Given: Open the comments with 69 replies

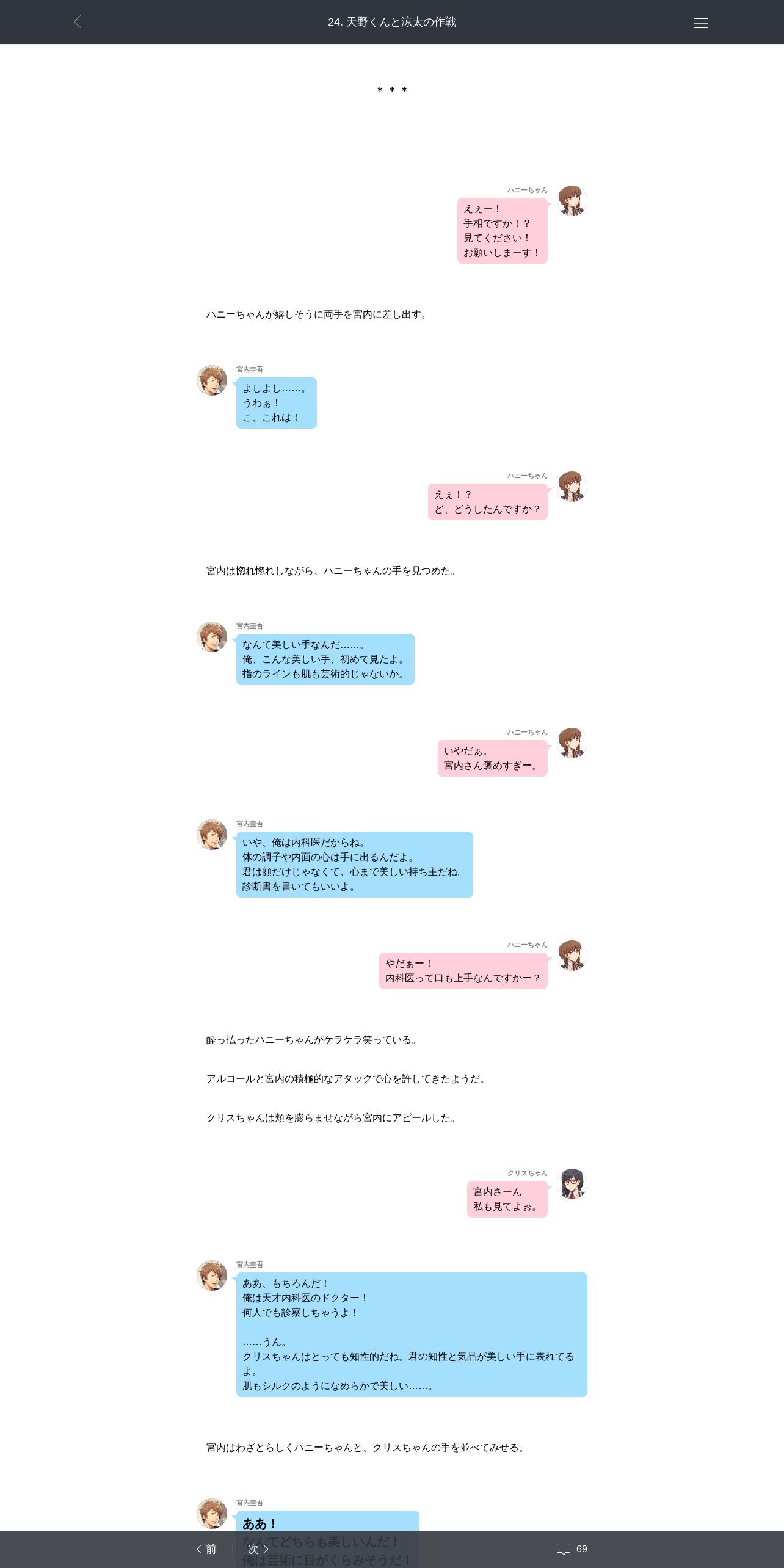Looking at the screenshot, I should [x=572, y=1549].
